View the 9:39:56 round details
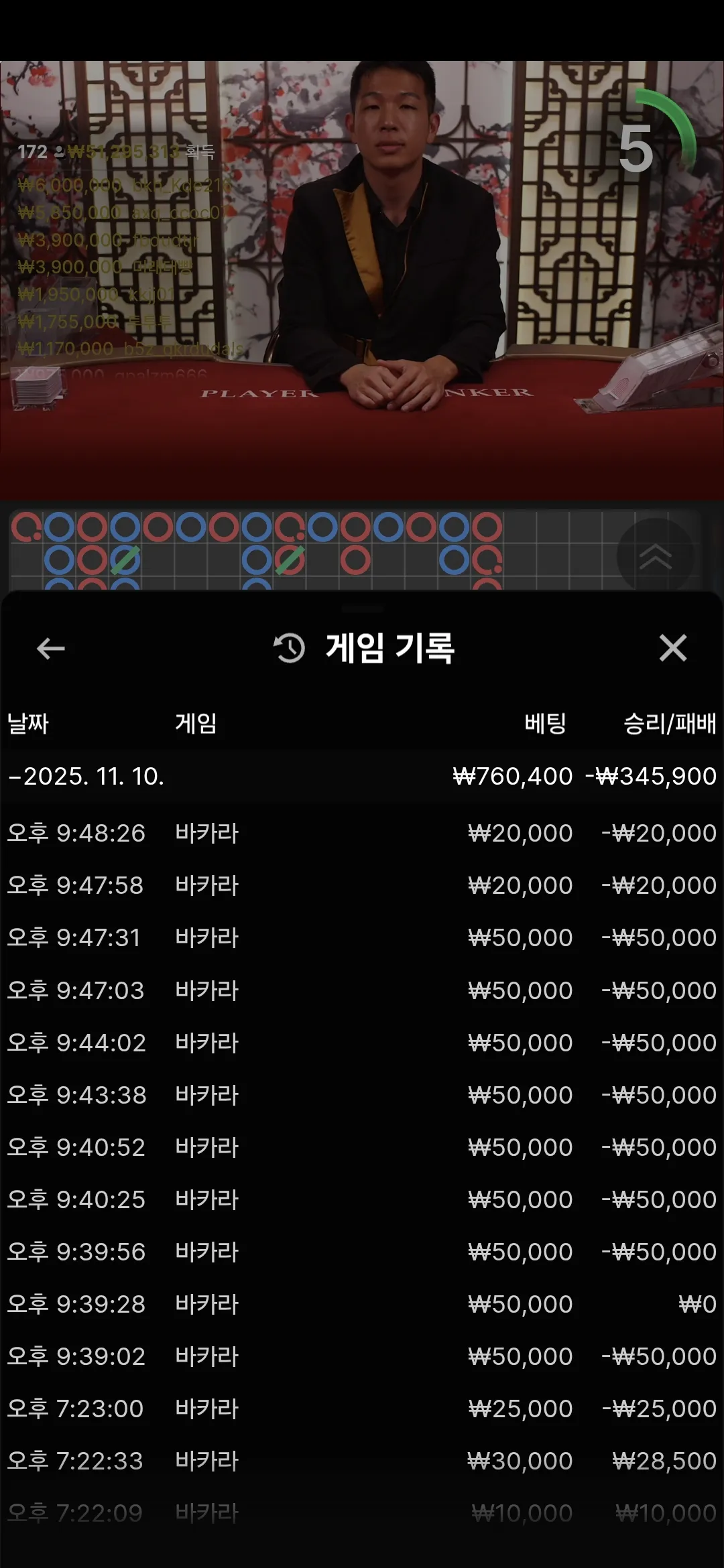Viewport: 724px width, 1568px height. 362,1252
